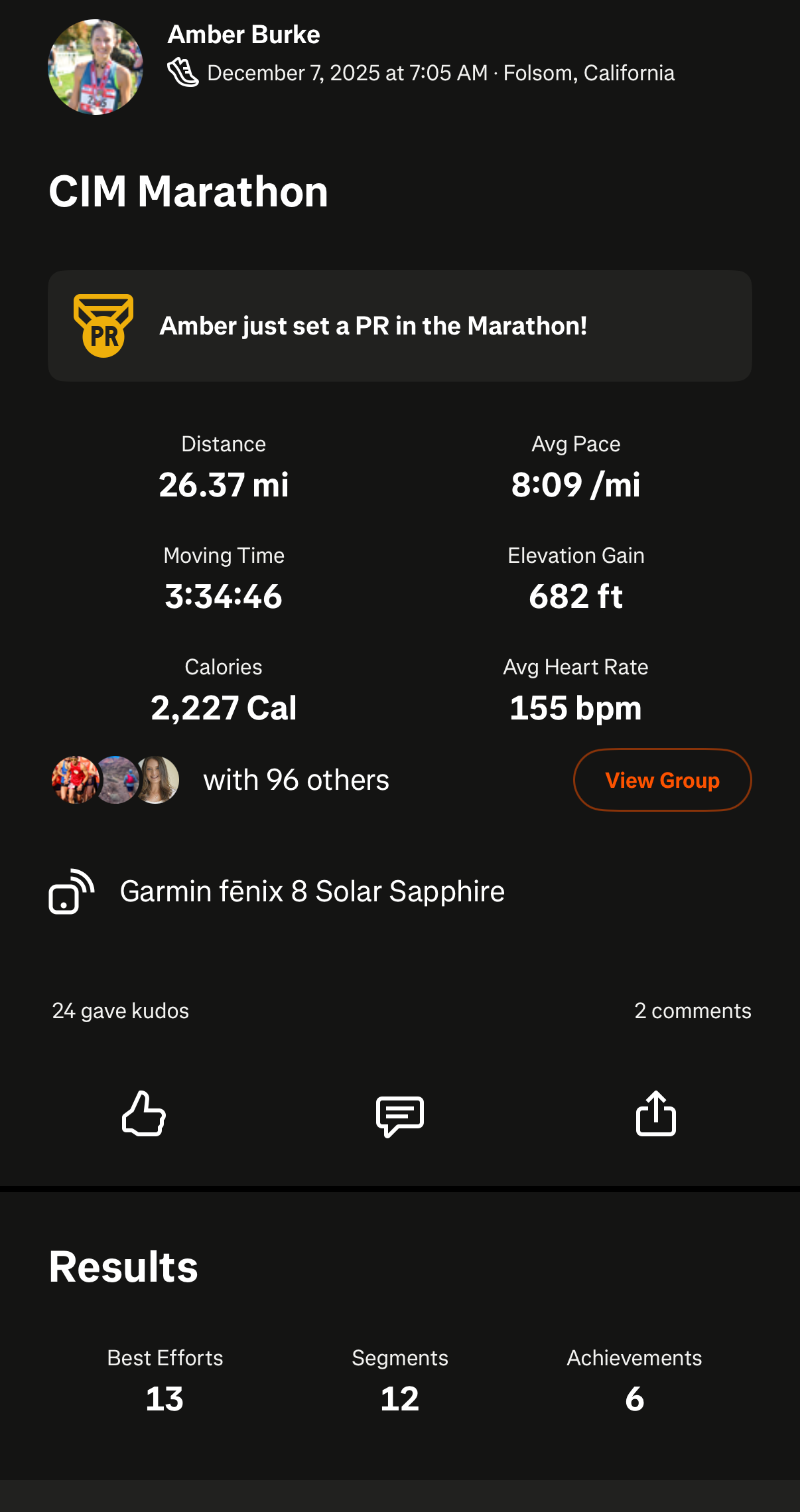
Task: Open the Marathon PR banner
Action: pyautogui.click(x=399, y=326)
